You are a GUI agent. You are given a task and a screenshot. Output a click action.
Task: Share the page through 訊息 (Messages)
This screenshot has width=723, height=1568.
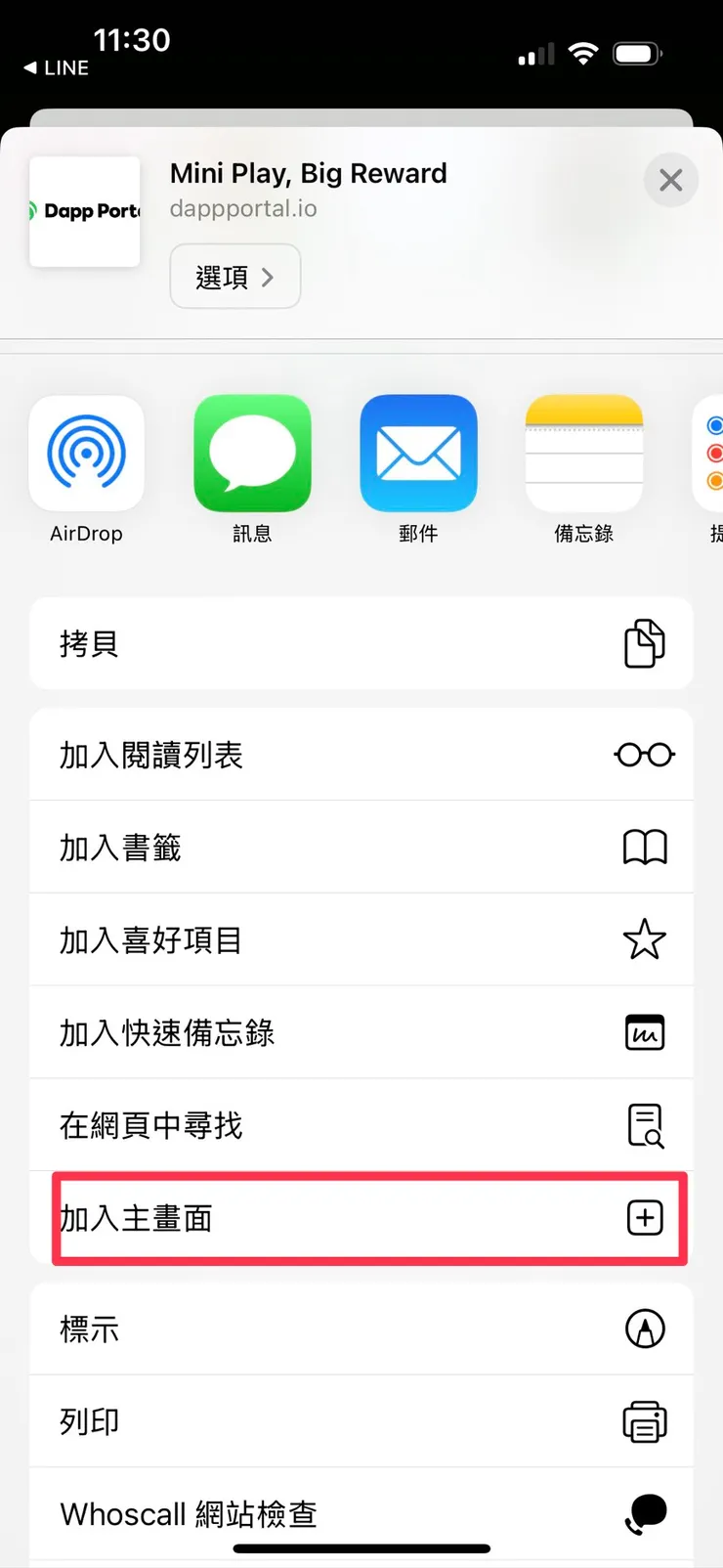click(252, 454)
